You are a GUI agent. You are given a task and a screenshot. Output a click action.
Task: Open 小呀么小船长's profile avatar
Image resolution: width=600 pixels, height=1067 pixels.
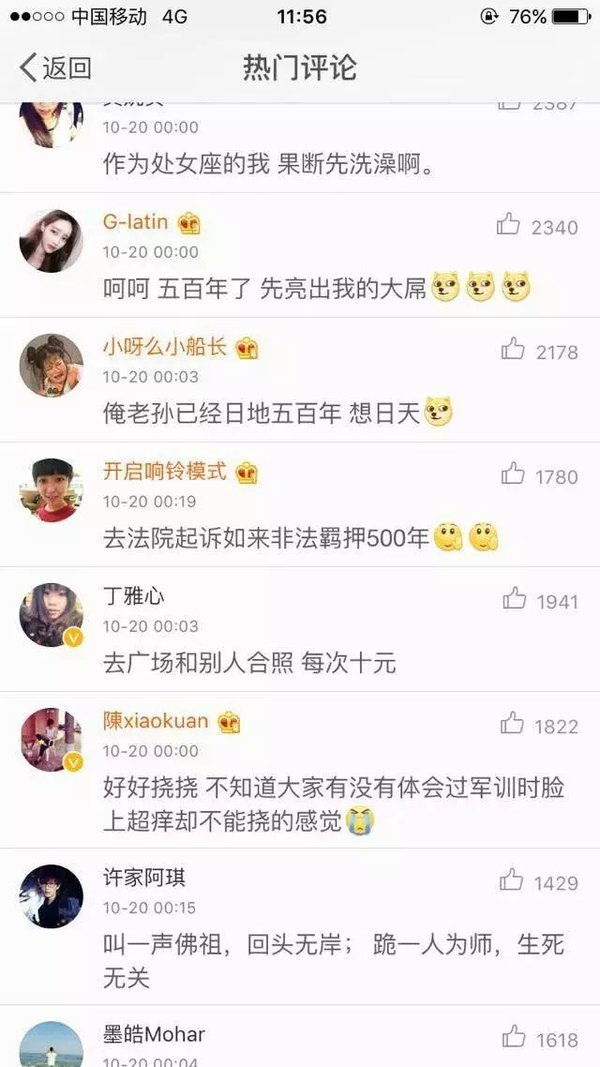click(x=51, y=365)
